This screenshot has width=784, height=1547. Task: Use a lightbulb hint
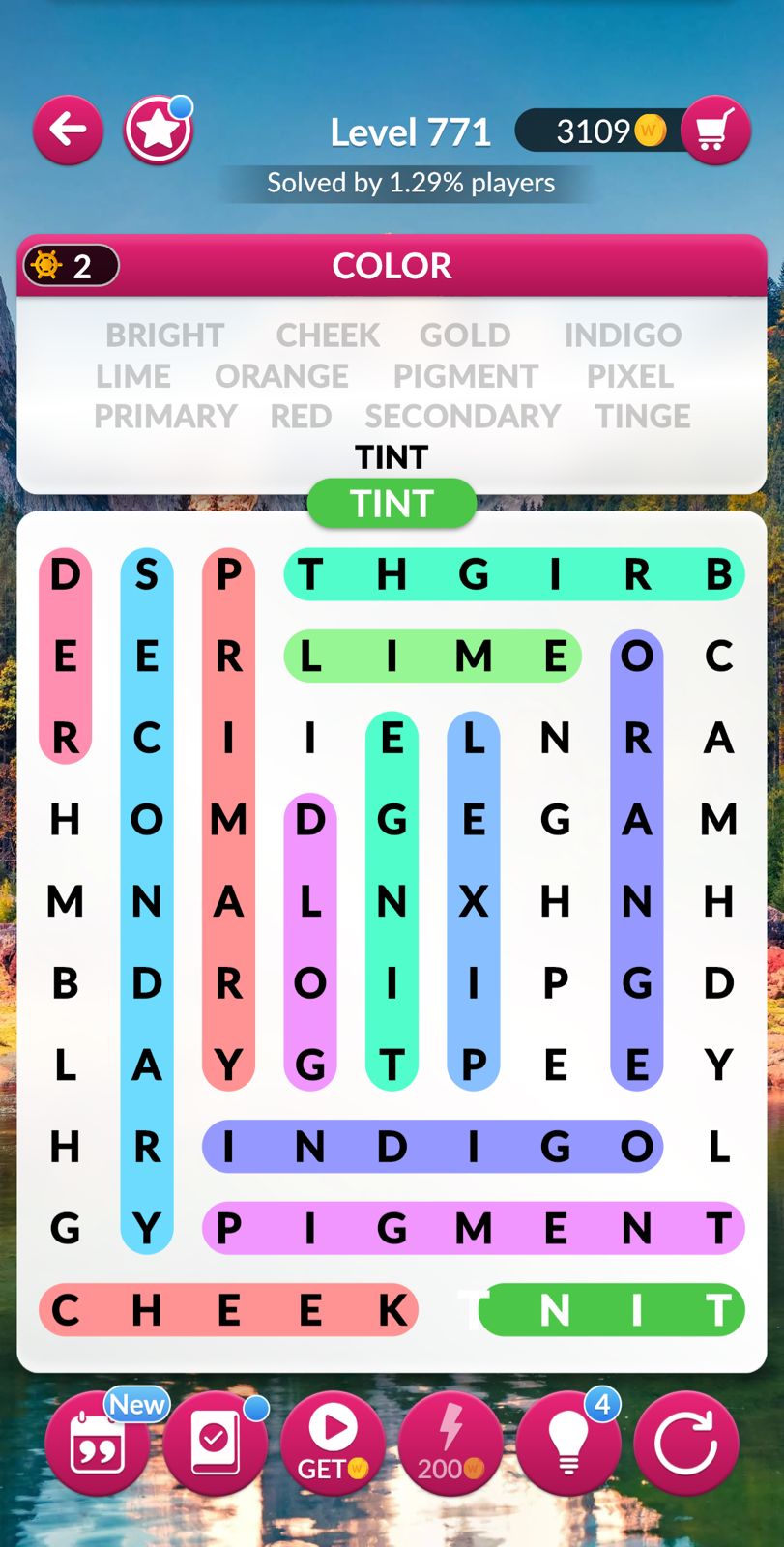click(568, 1444)
